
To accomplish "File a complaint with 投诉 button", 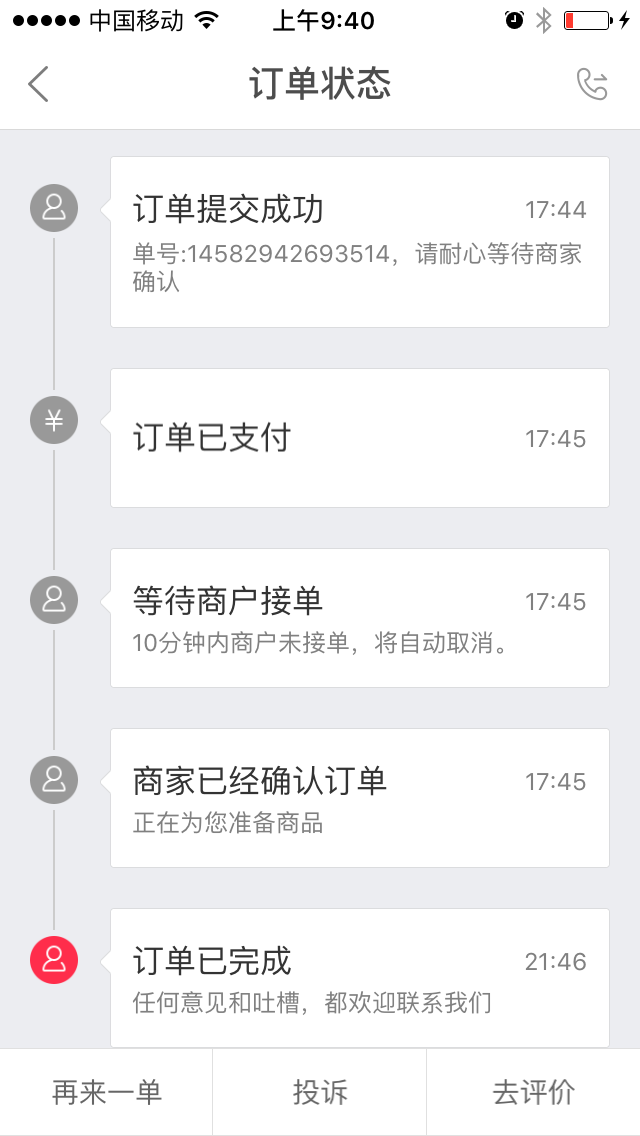I will (320, 1092).
